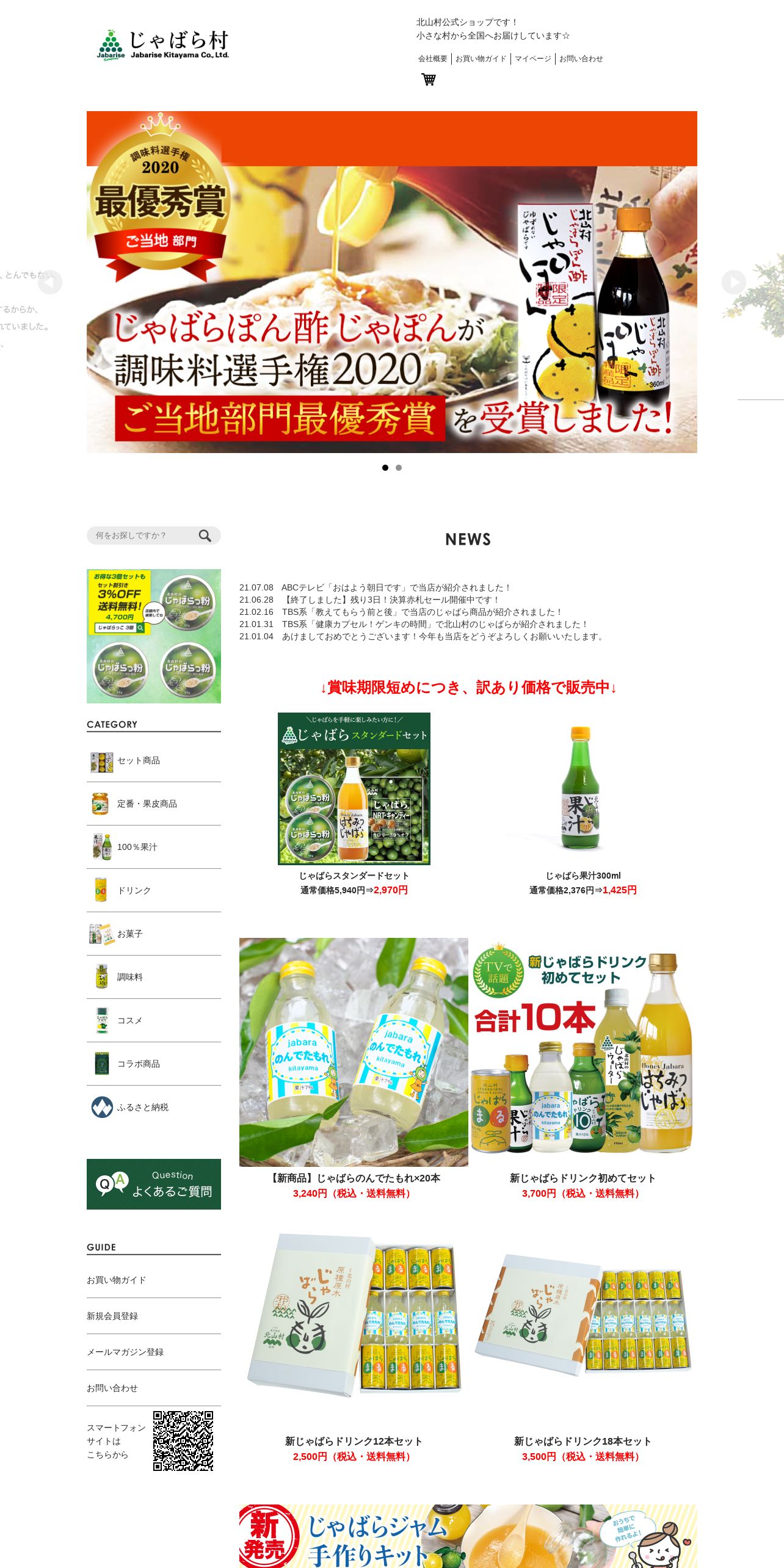Open the セット商品 category
The width and height of the screenshot is (784, 1568).
point(154,761)
